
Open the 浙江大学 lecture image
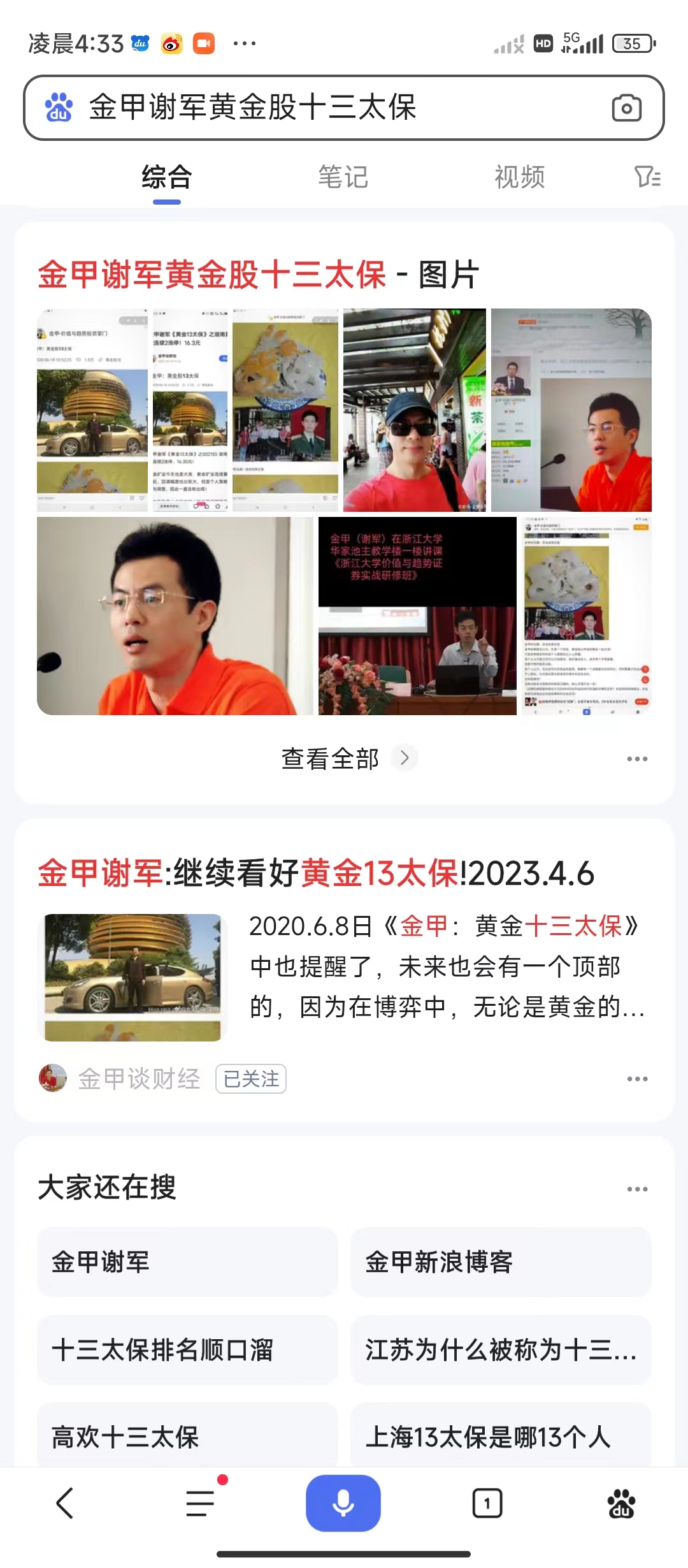pyautogui.click(x=417, y=616)
